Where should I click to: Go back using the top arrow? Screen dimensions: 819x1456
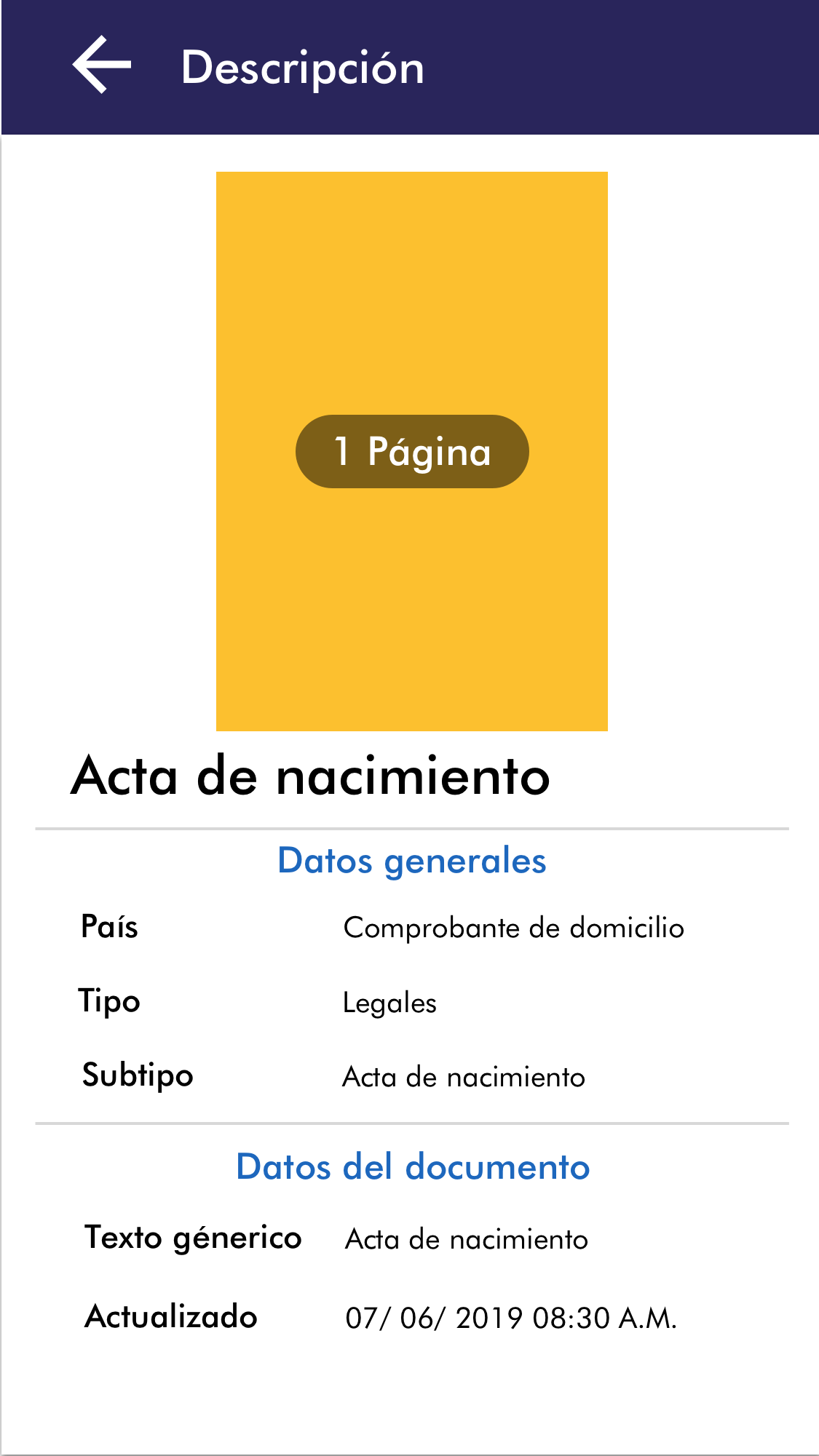pos(102,65)
